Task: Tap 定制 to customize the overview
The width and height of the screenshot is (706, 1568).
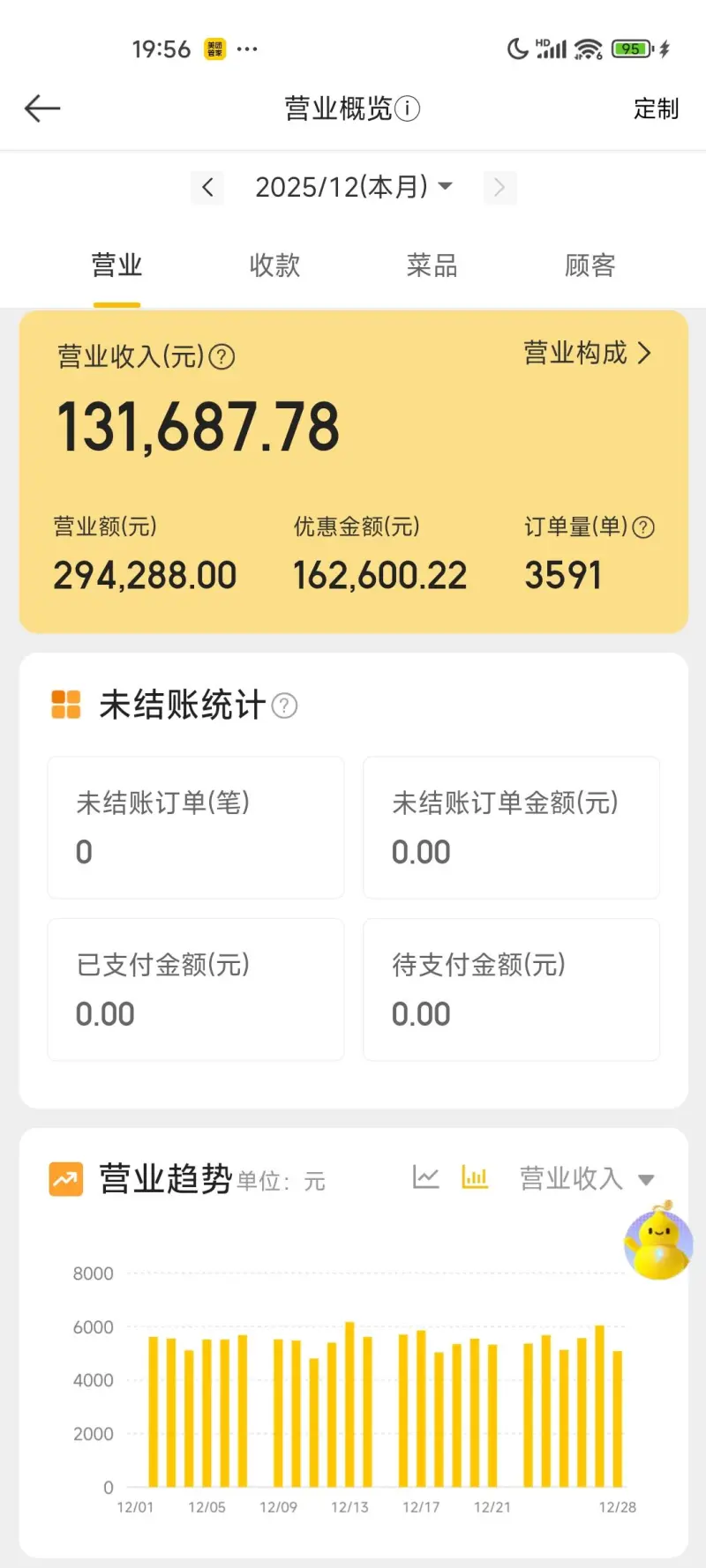Action: click(656, 108)
